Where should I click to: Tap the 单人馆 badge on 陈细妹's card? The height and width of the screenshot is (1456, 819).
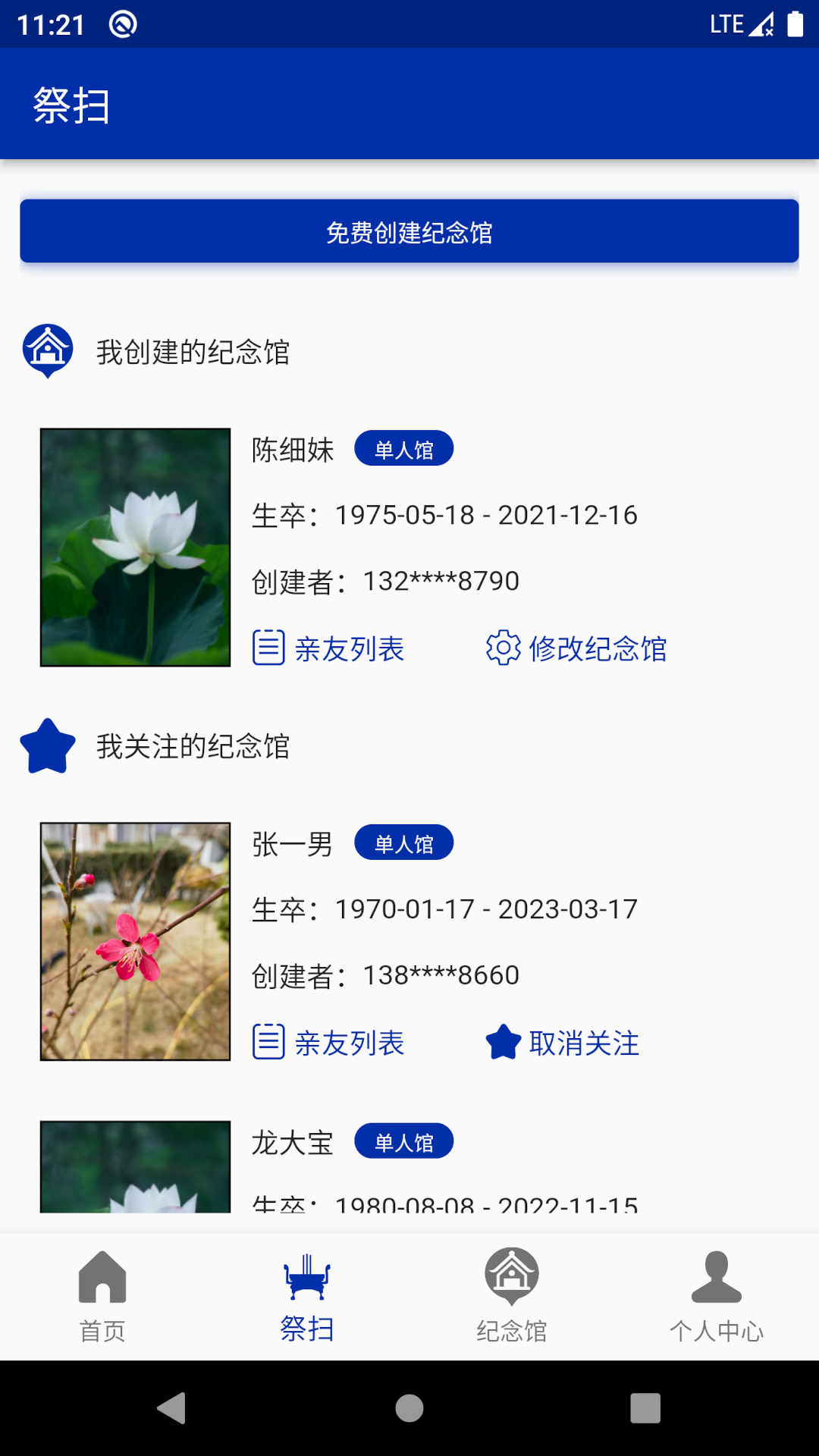click(x=404, y=448)
